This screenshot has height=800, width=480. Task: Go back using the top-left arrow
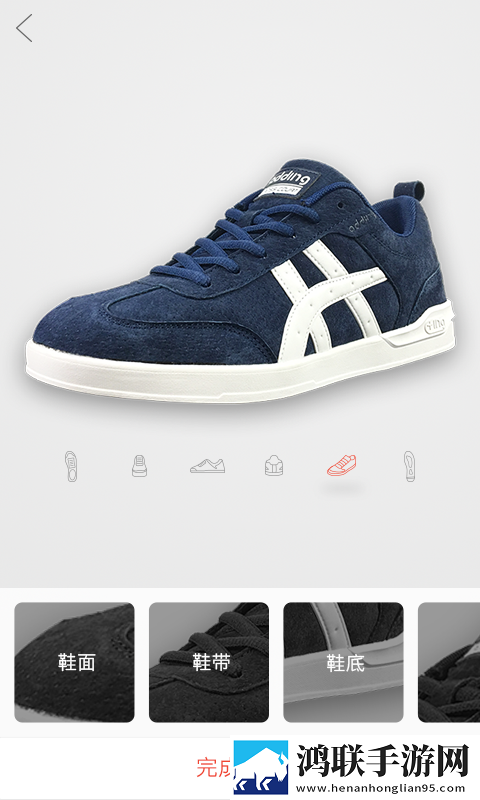[x=24, y=28]
